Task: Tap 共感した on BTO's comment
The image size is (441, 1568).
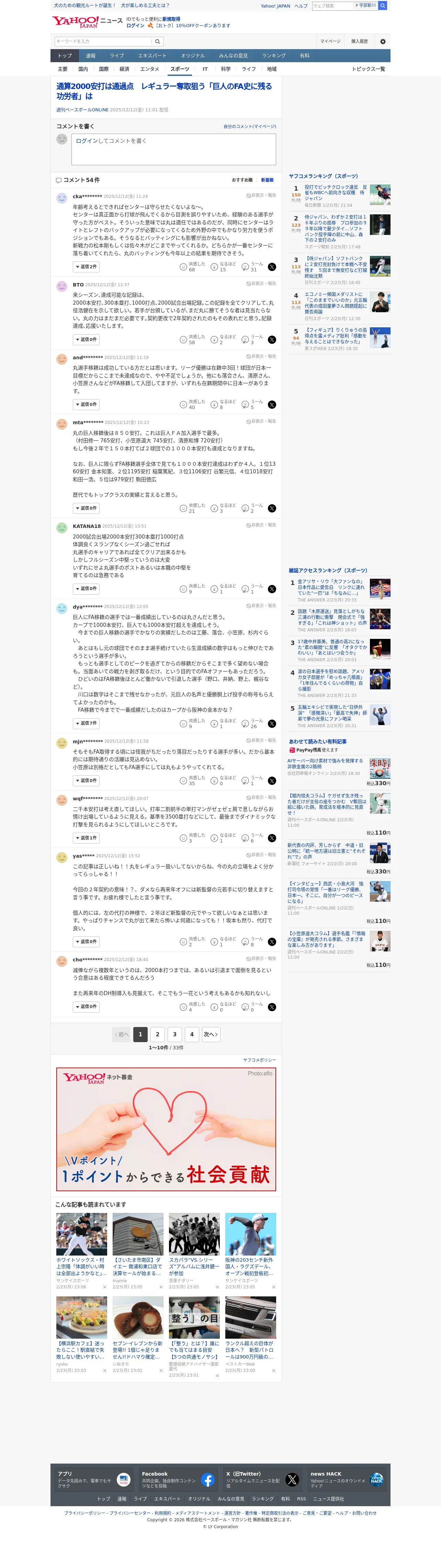Action: (192, 340)
